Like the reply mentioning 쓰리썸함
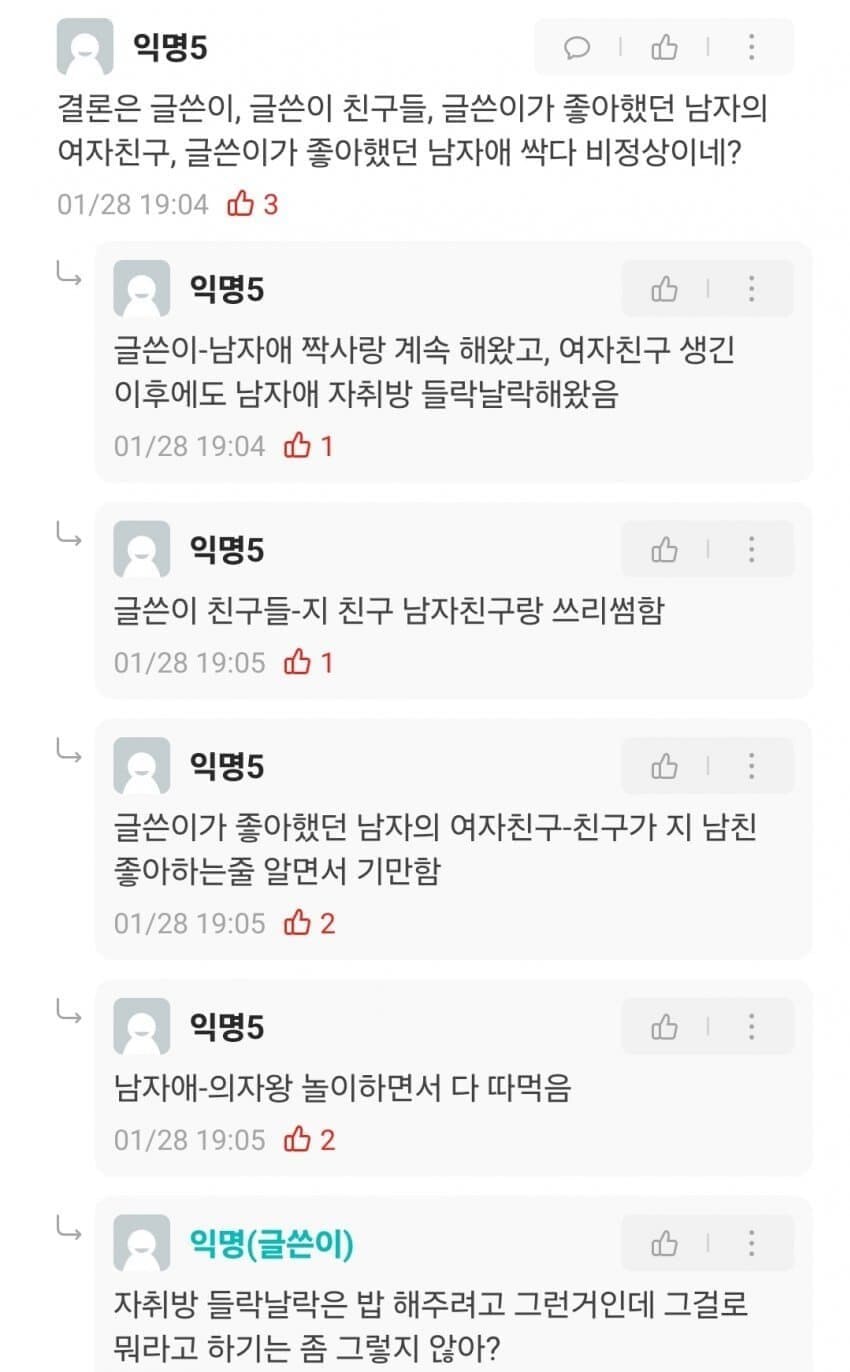 pos(664,550)
